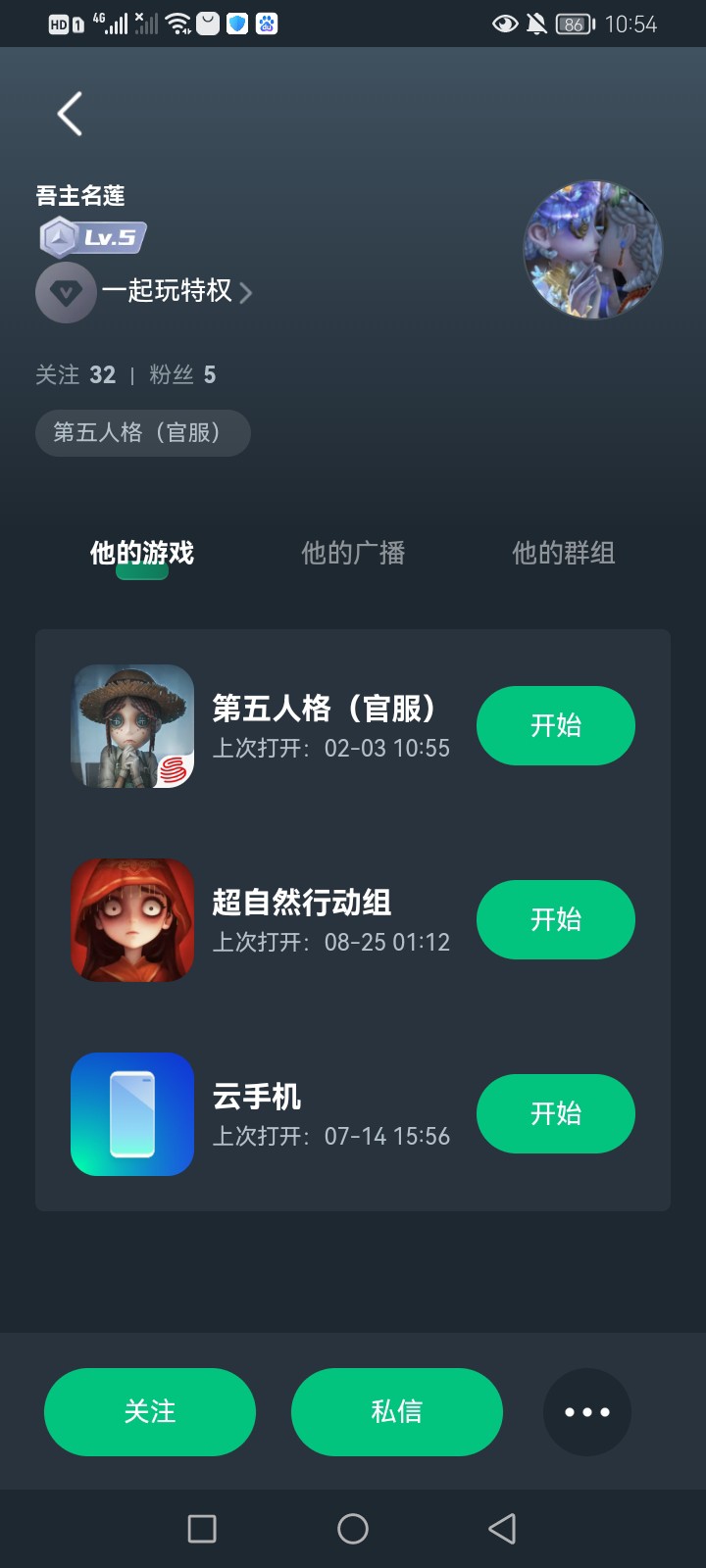View the 粉丝 5 followers list

(182, 375)
